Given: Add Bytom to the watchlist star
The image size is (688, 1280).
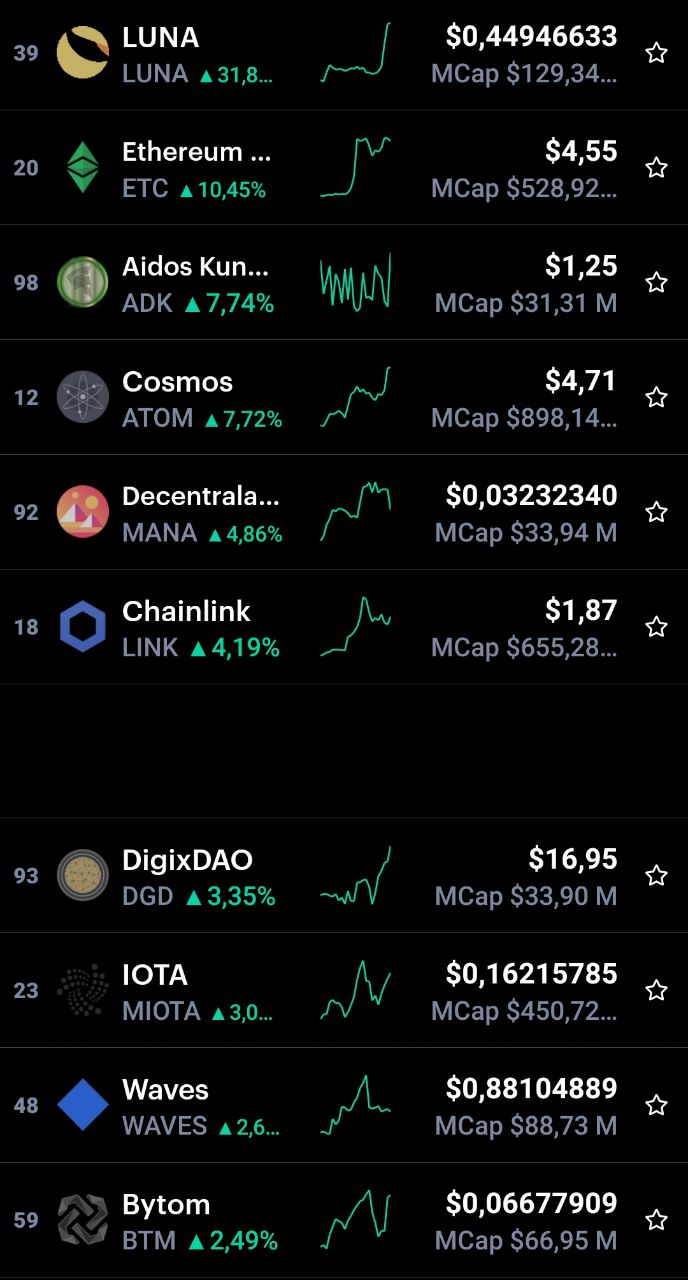Looking at the screenshot, I should (656, 1220).
